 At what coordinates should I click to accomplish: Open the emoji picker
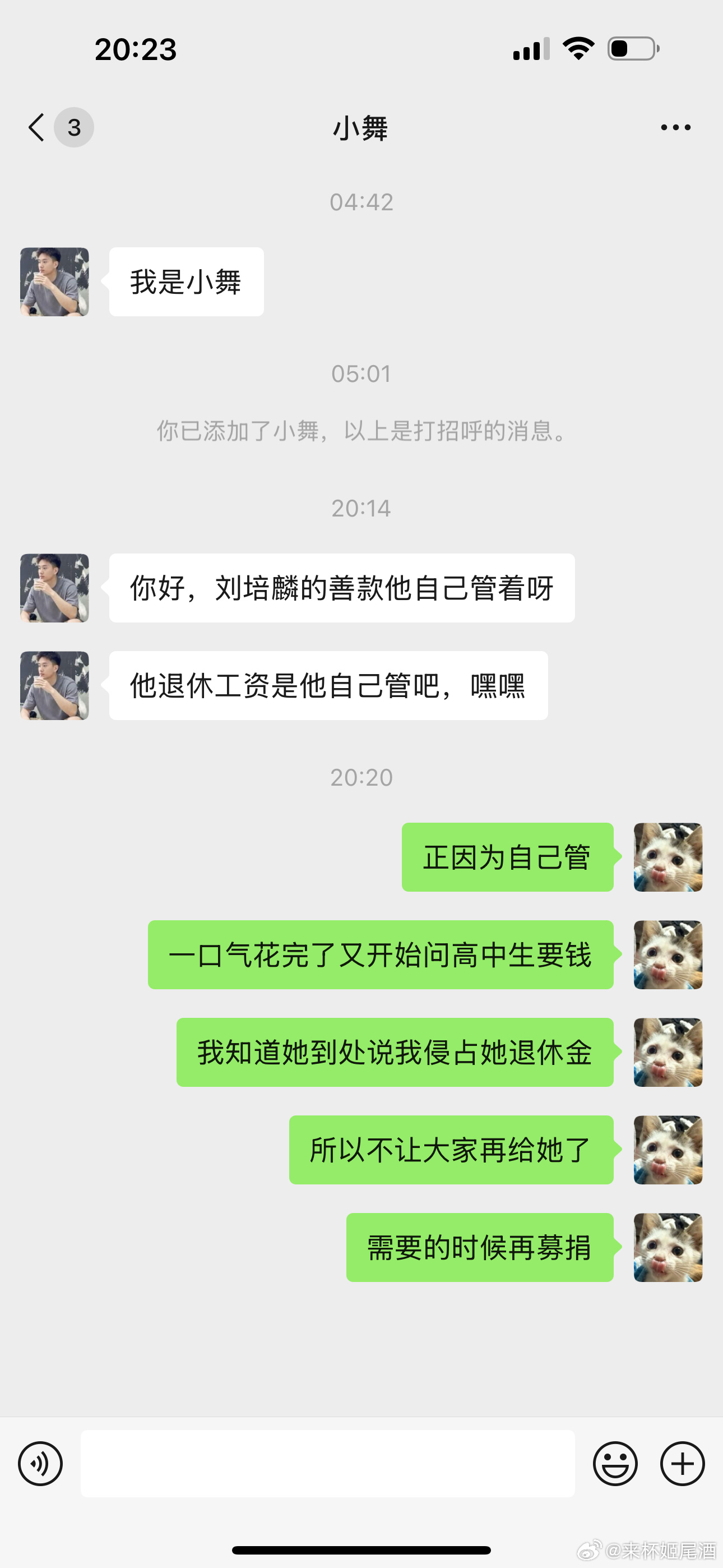pyautogui.click(x=615, y=1463)
